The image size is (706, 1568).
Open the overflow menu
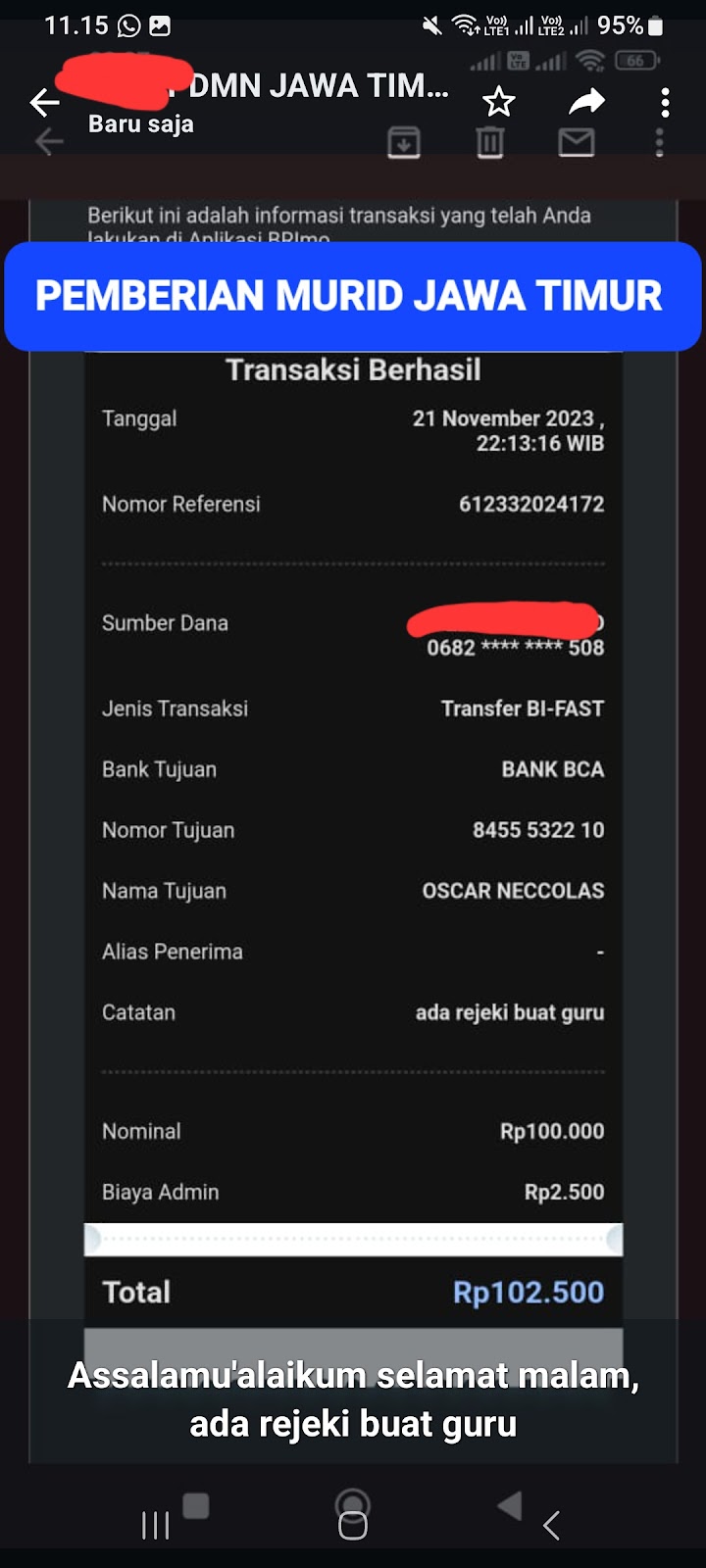tap(666, 102)
